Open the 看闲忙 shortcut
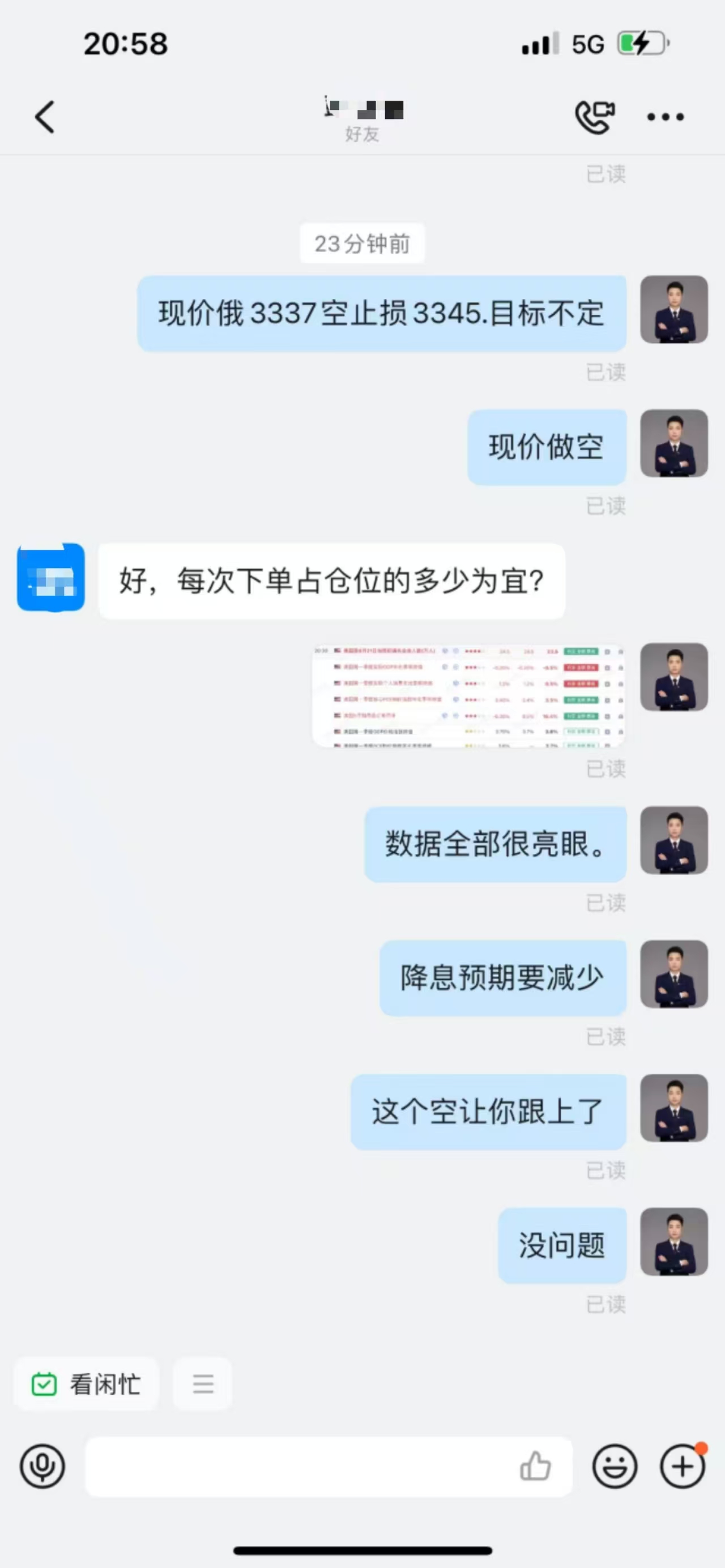 (87, 1384)
